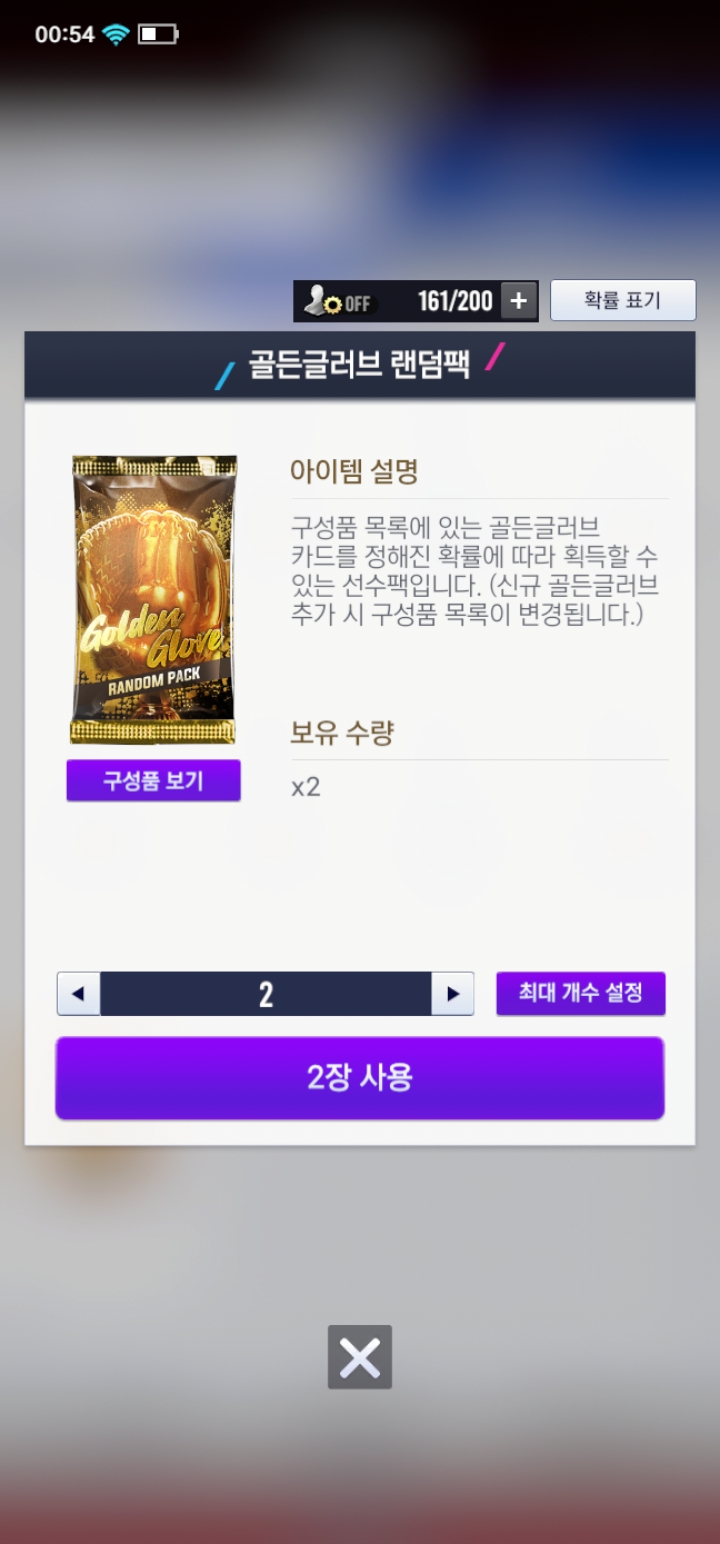Open 확률 표기 probability info
720x1544 pixels.
pyautogui.click(x=623, y=300)
